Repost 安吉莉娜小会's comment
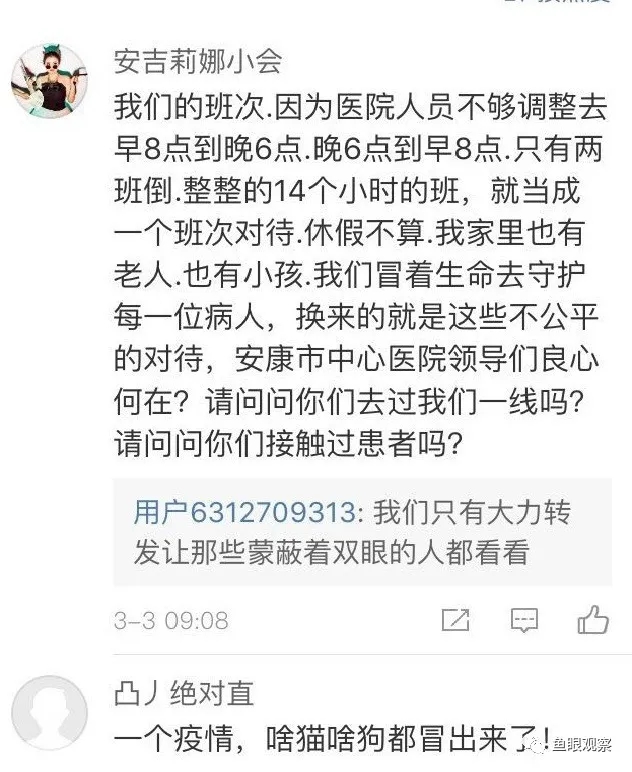 pyautogui.click(x=456, y=620)
